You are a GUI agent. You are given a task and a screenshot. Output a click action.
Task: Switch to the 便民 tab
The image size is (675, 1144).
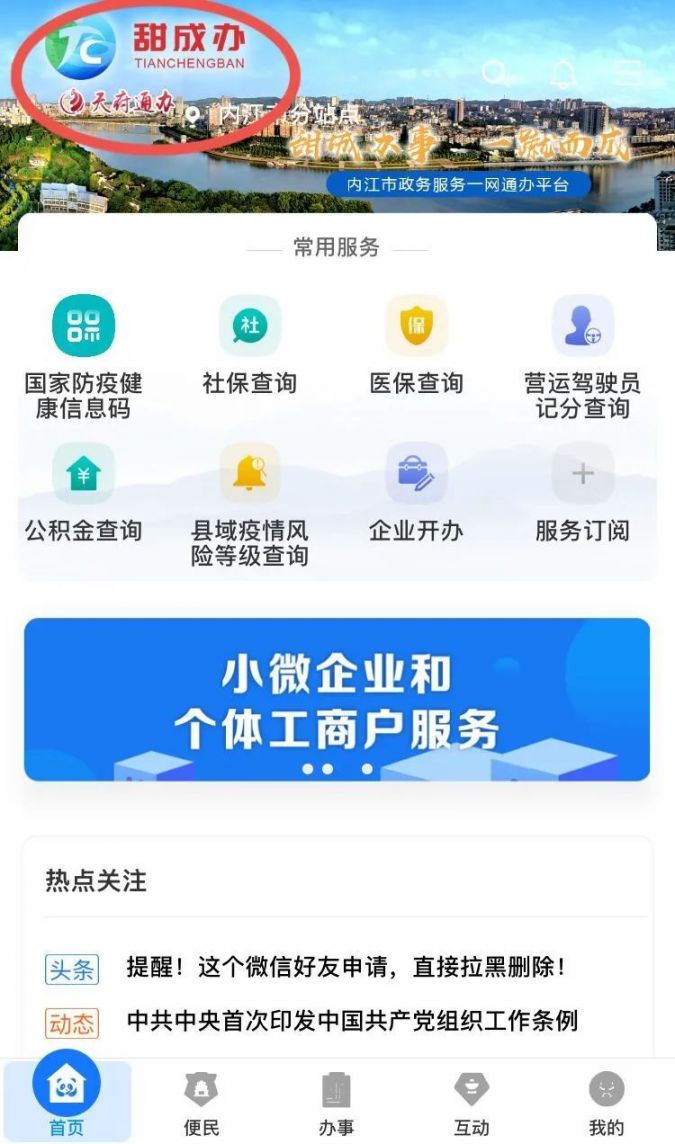201,1103
